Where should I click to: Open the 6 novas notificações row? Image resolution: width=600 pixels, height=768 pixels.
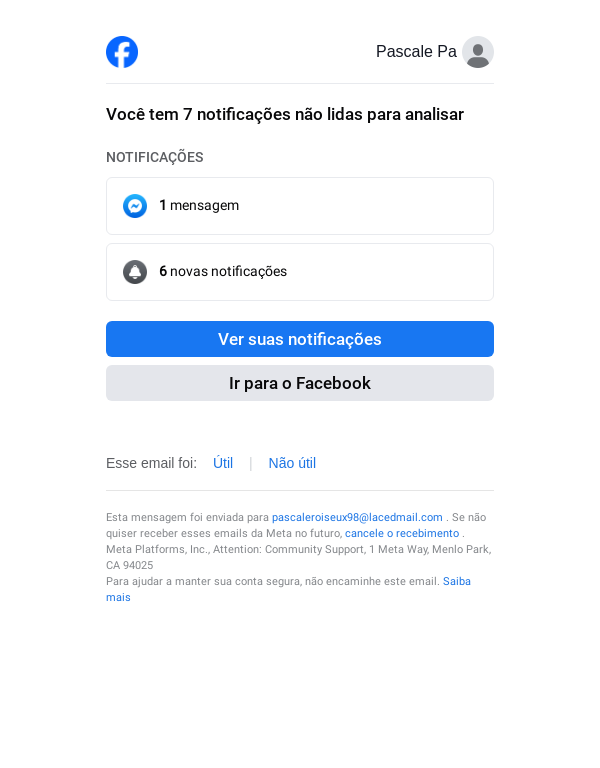299,272
